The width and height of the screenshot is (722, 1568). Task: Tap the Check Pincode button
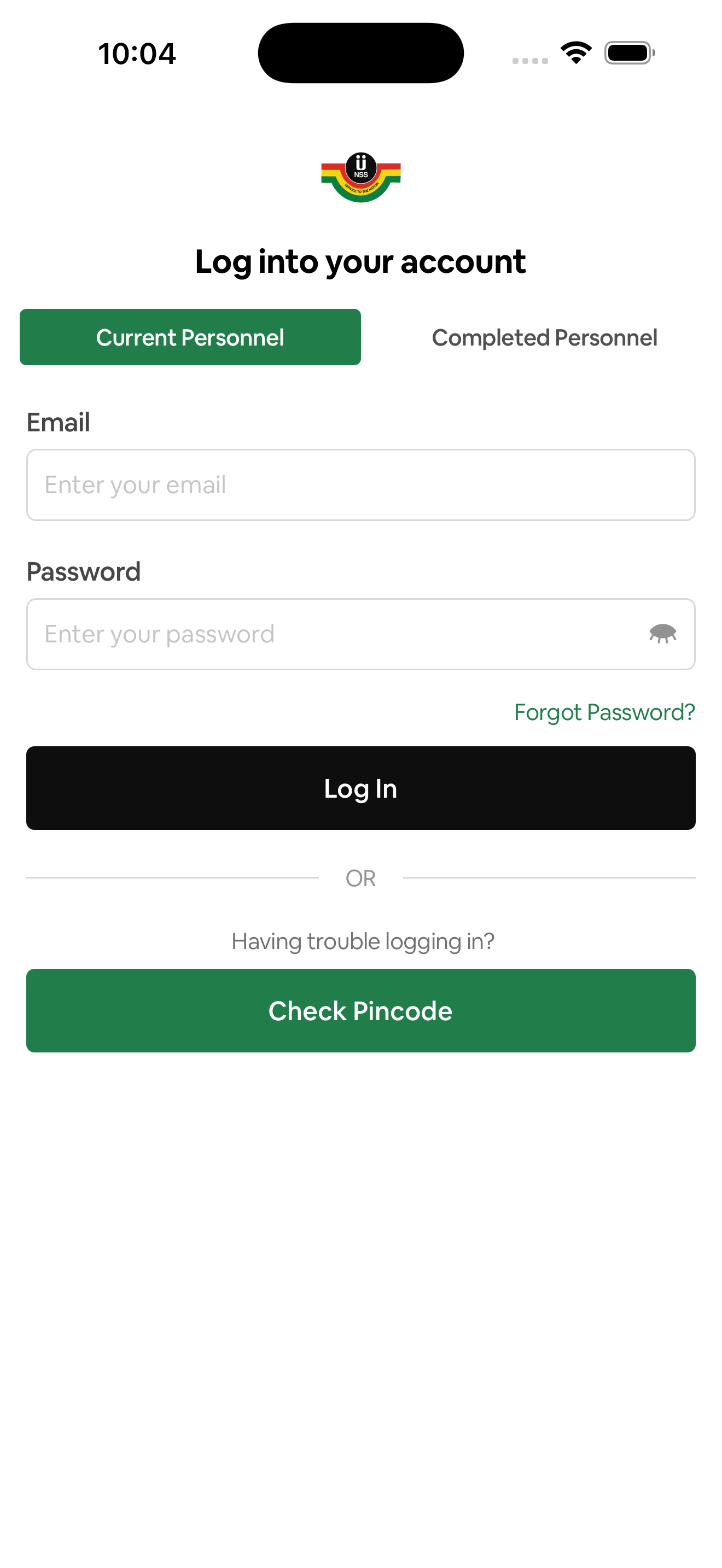(360, 1010)
